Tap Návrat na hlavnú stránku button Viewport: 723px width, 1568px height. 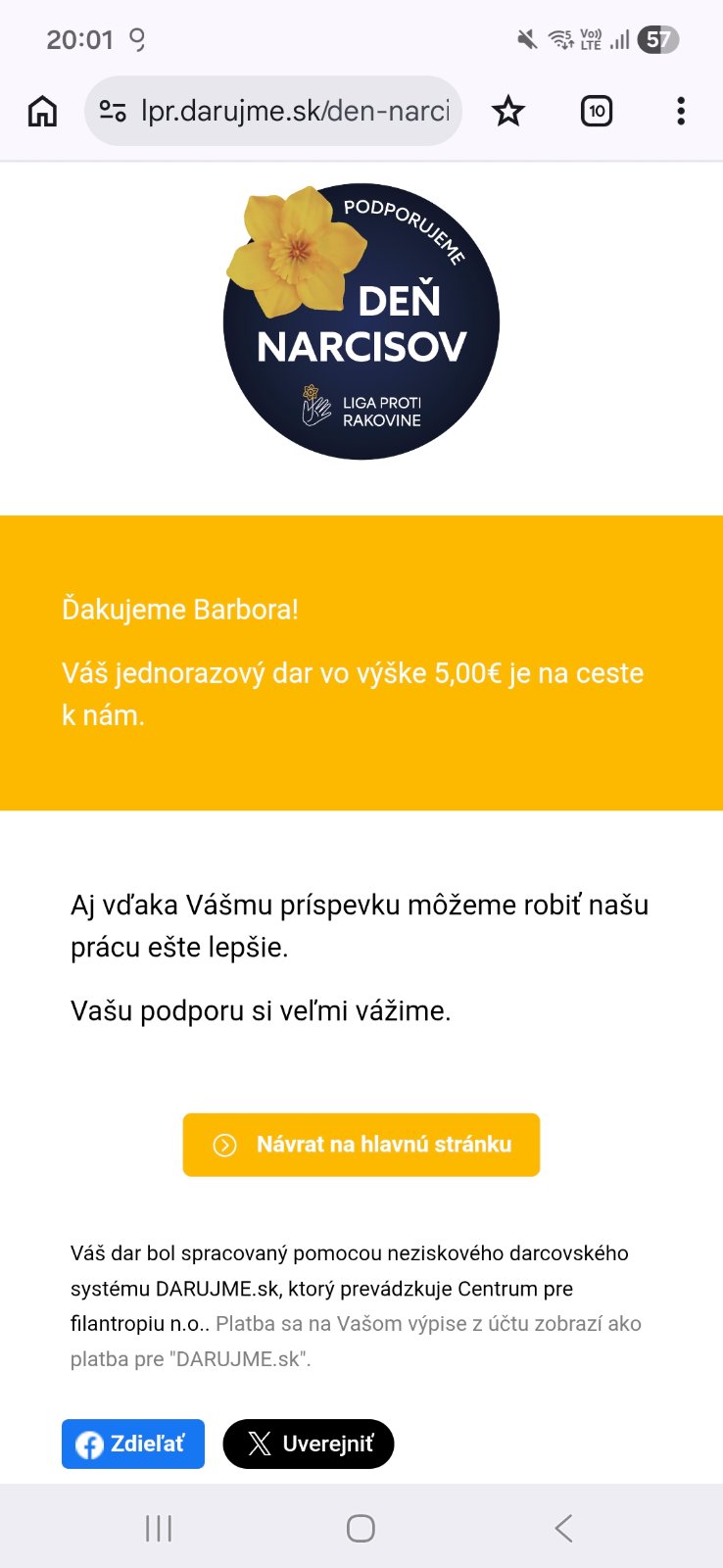[x=361, y=1145]
